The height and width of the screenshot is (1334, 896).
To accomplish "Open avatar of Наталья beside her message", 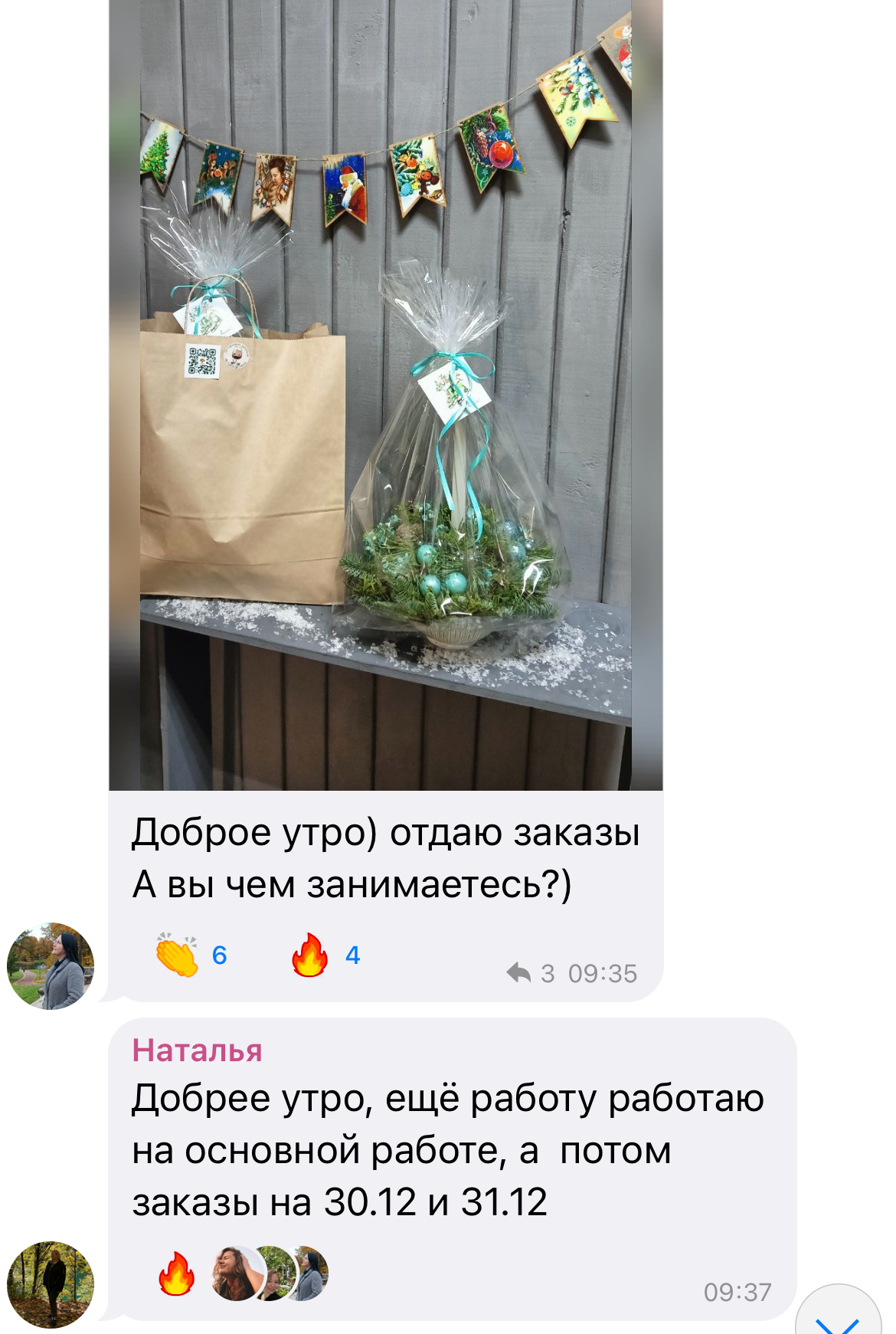I will [x=51, y=1284].
